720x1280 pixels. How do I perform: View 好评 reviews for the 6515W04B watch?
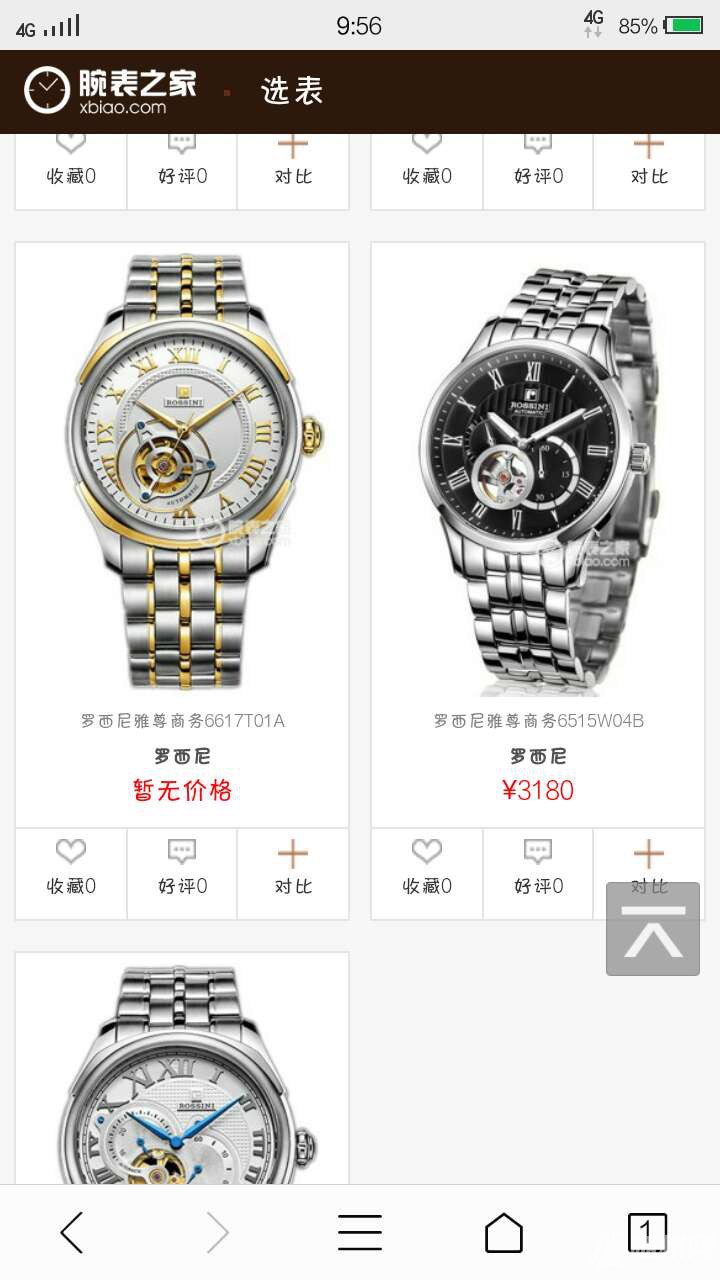tap(538, 868)
